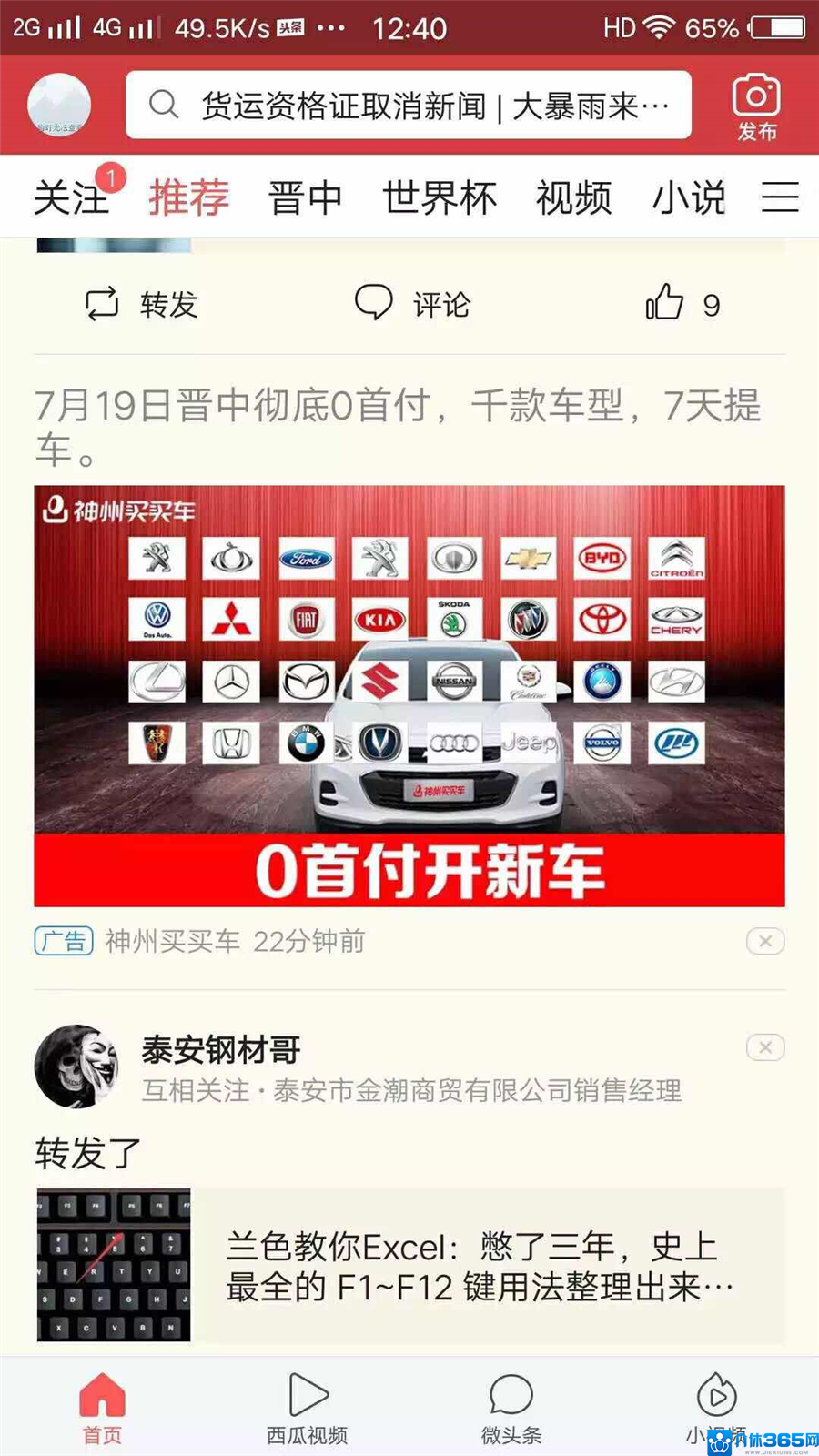Open the profile avatar at top left
Viewport: 819px width, 1456px height.
[x=59, y=105]
